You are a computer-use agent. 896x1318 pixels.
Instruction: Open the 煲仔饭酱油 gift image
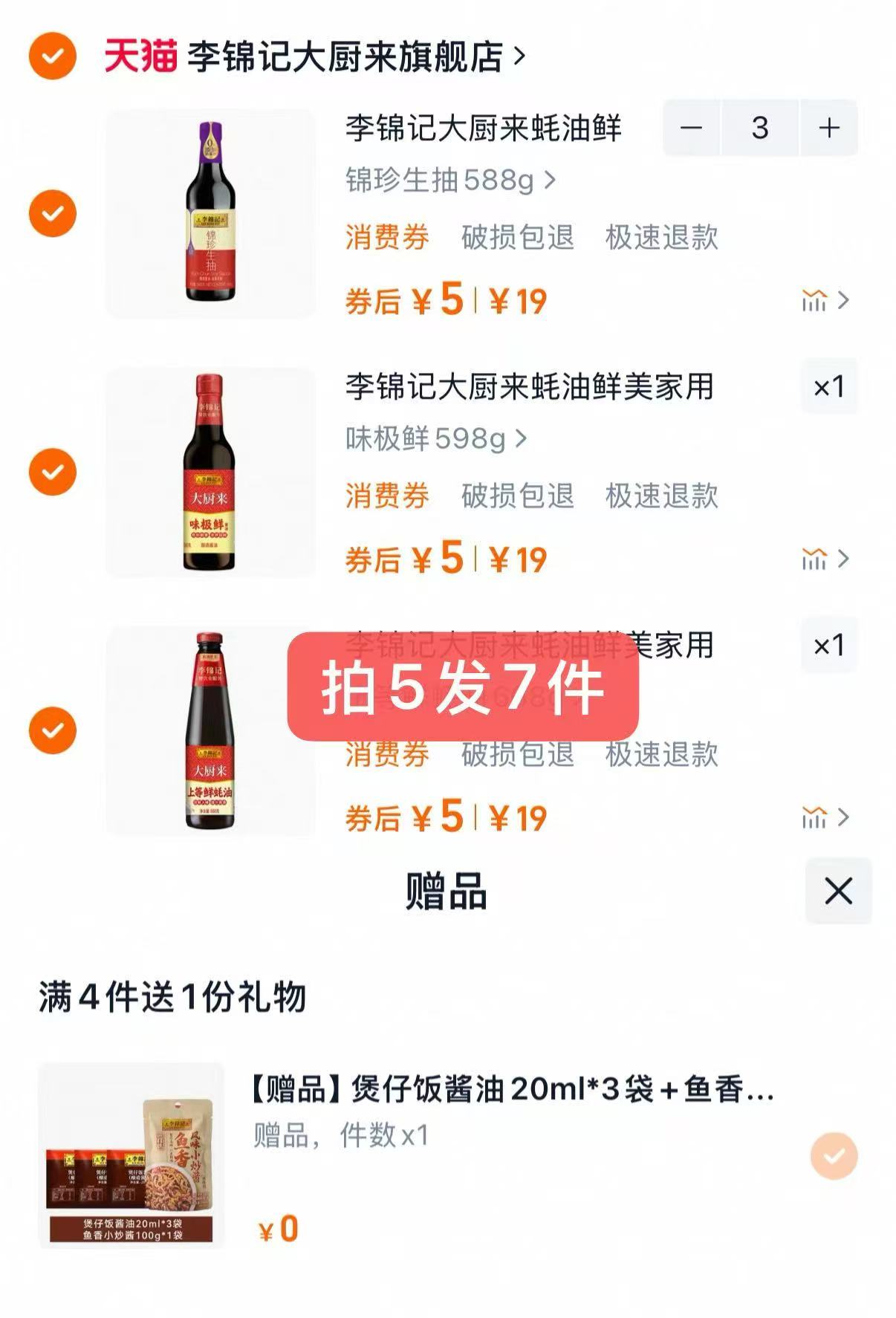(x=131, y=1155)
